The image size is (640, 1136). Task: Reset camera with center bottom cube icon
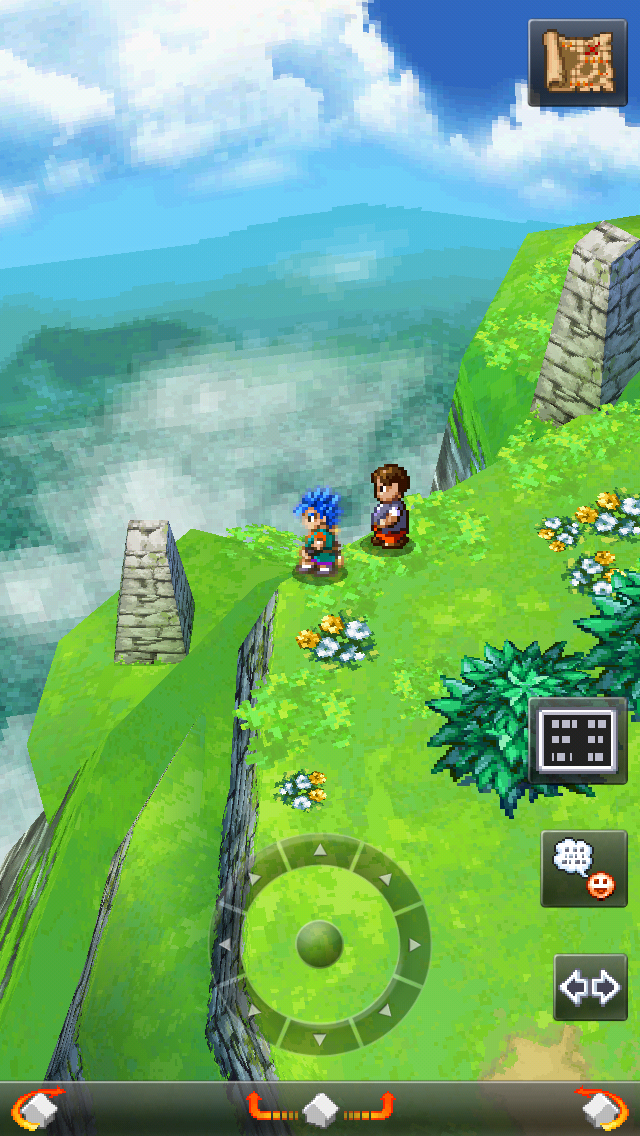tap(320, 1108)
